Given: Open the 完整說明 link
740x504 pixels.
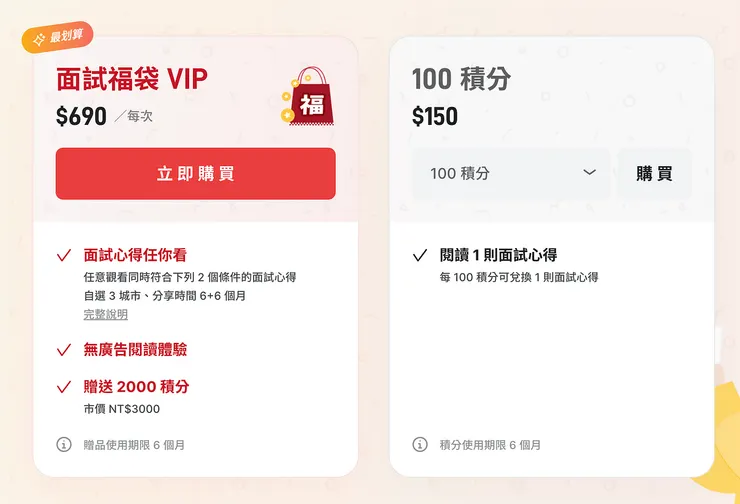Looking at the screenshot, I should (x=105, y=314).
